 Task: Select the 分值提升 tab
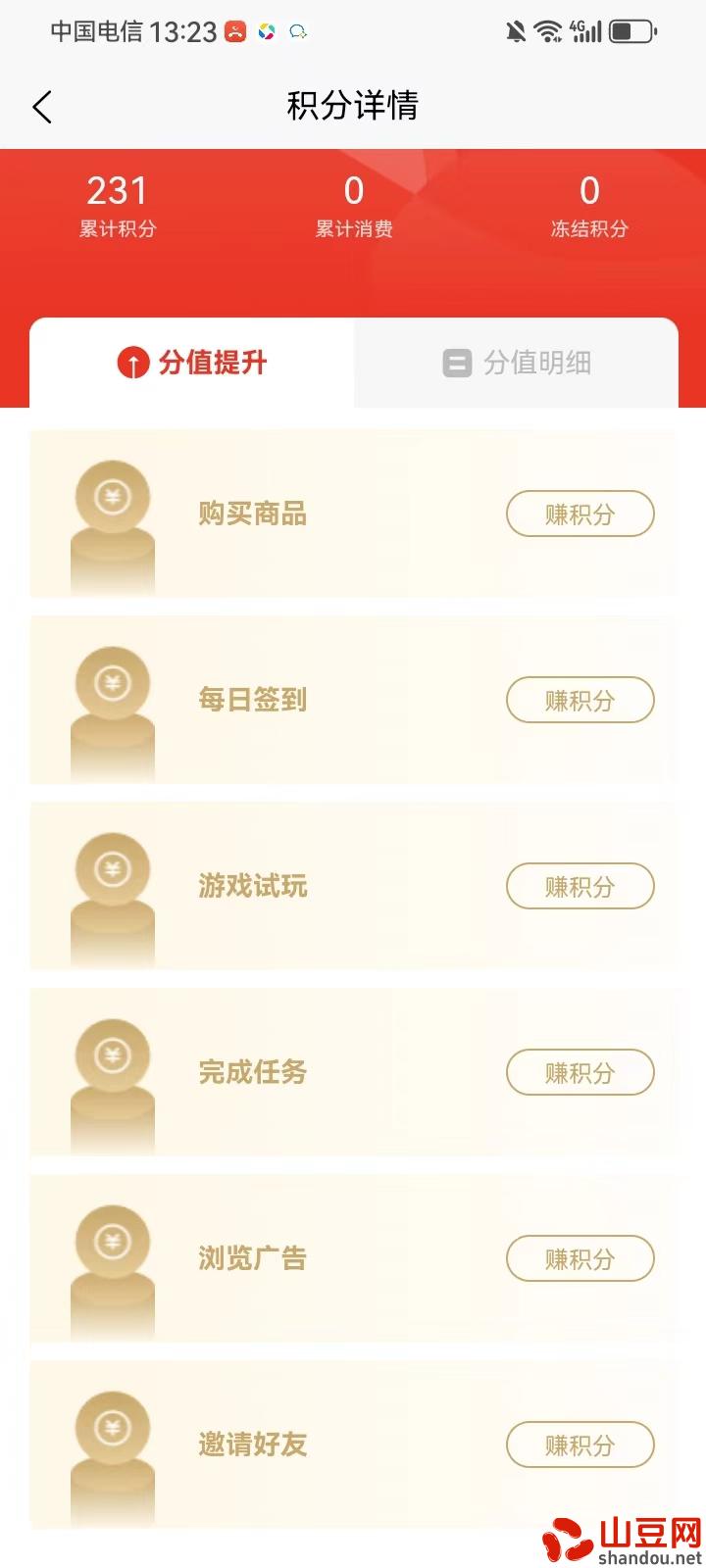192,363
